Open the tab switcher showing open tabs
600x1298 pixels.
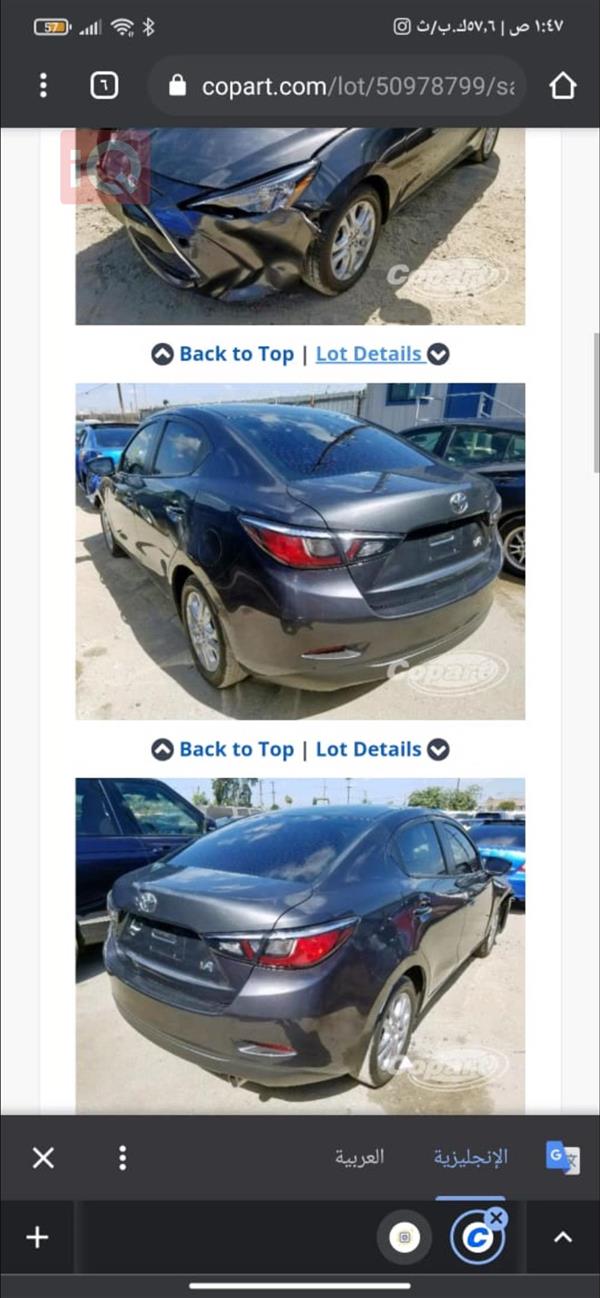(104, 86)
